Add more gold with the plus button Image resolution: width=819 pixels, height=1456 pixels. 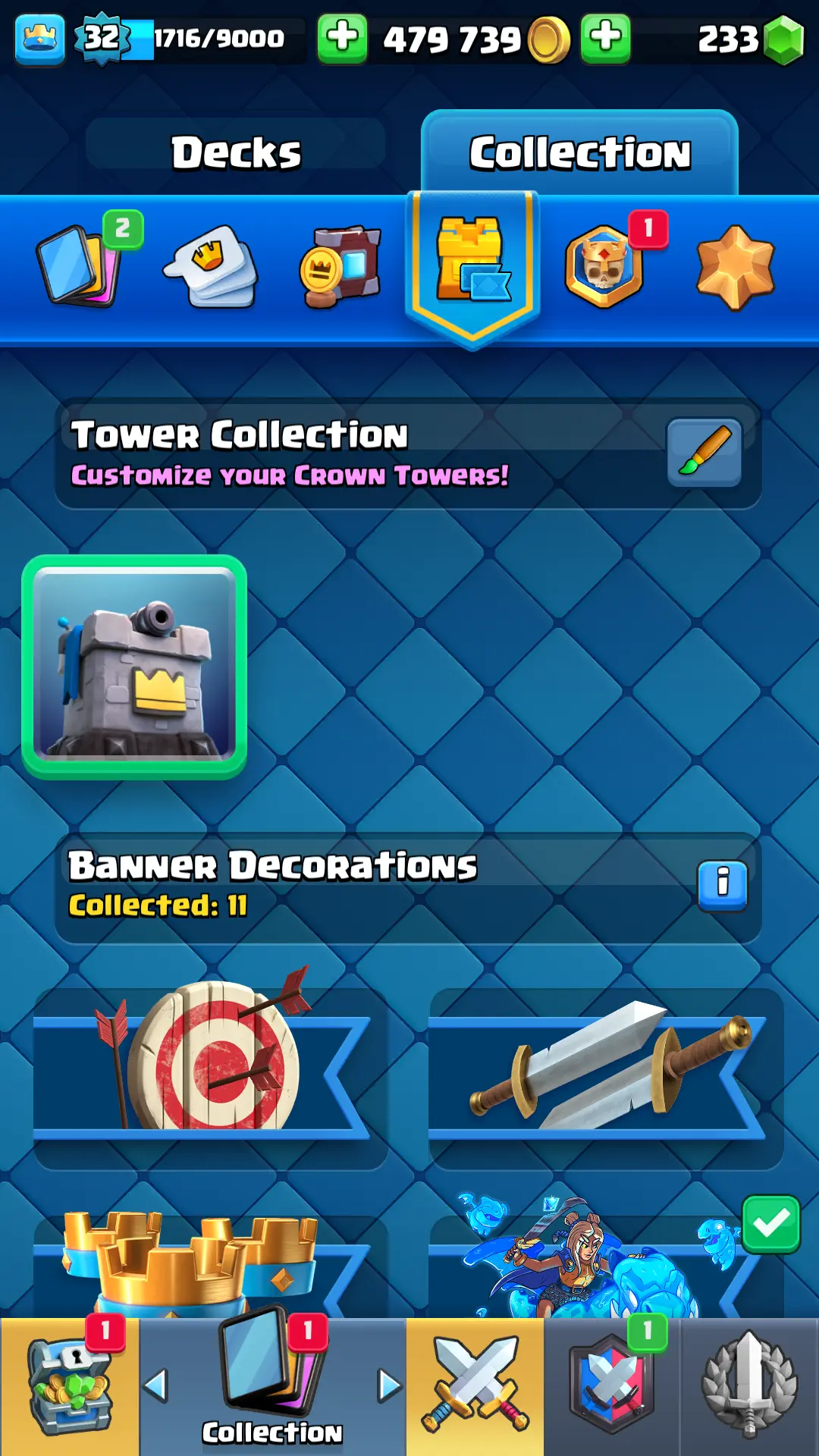[x=342, y=38]
